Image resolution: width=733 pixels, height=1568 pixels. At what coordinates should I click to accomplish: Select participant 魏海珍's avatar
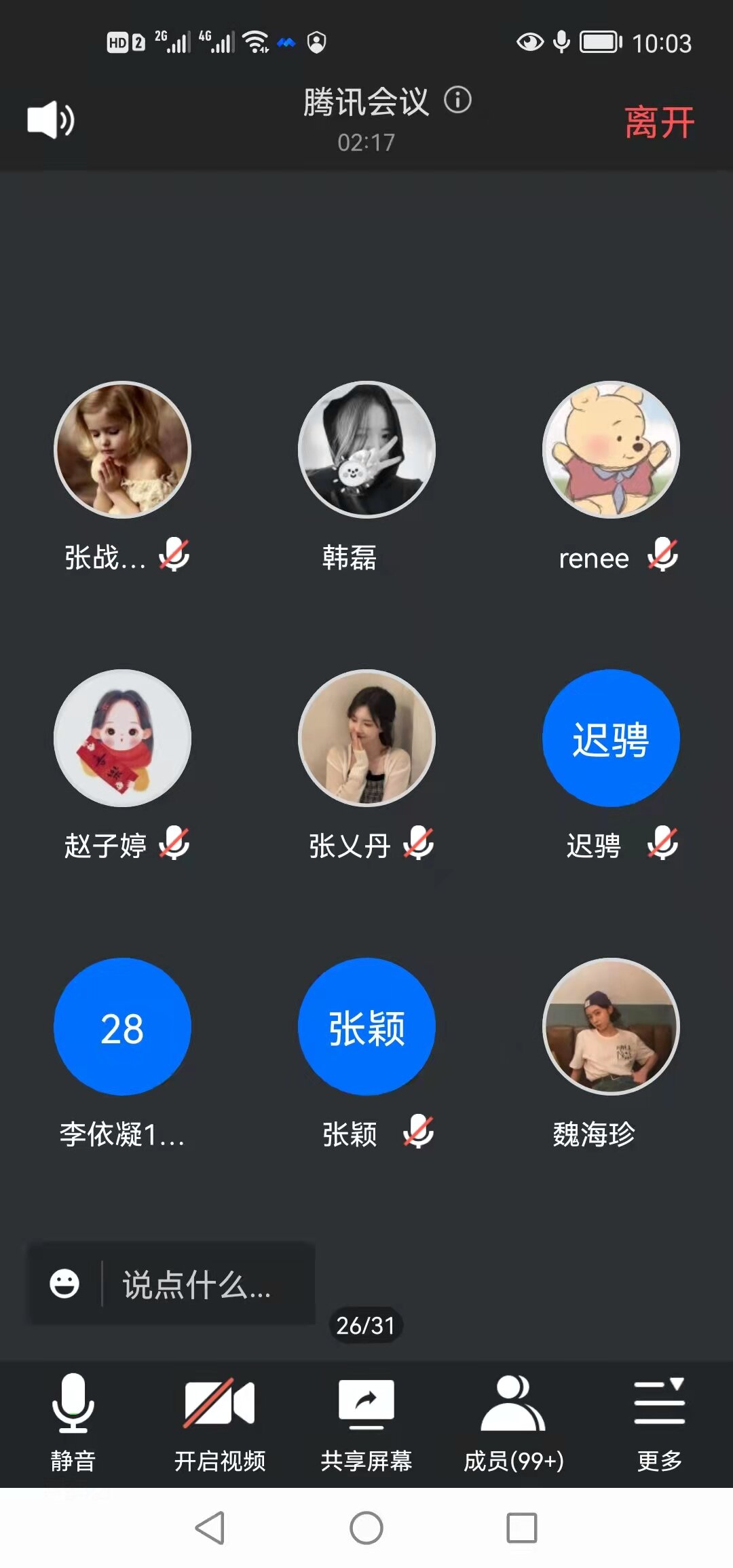tap(611, 1026)
